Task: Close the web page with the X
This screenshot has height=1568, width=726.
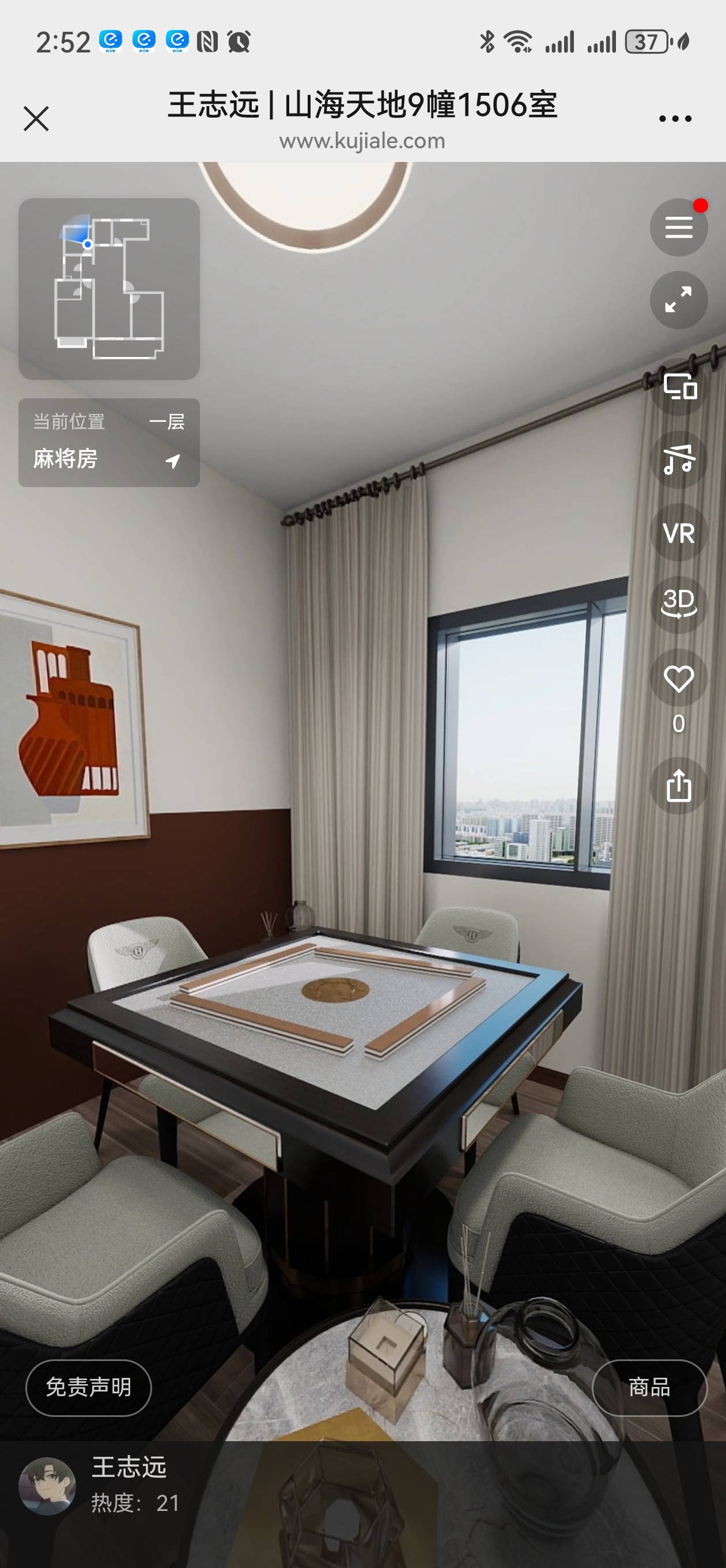Action: pyautogui.click(x=36, y=119)
